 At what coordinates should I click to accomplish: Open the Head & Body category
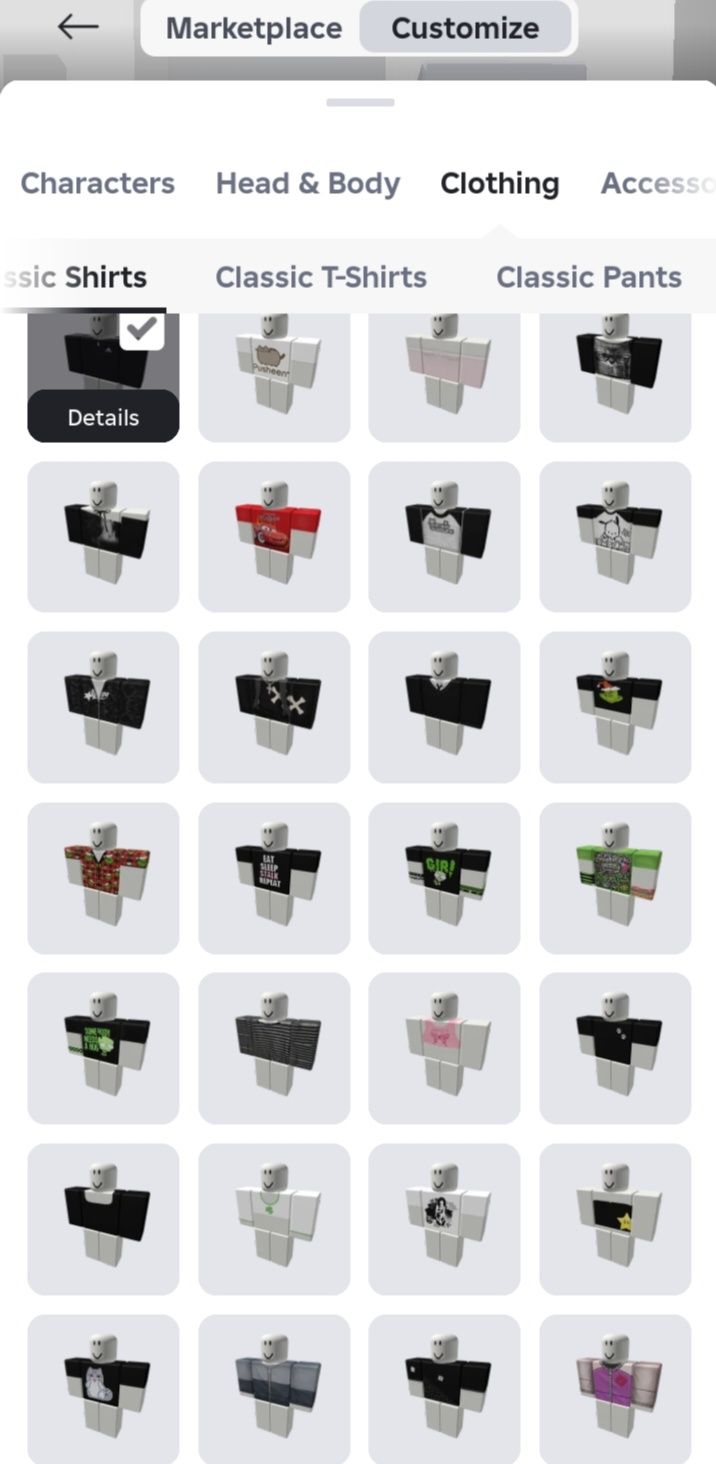click(x=308, y=183)
